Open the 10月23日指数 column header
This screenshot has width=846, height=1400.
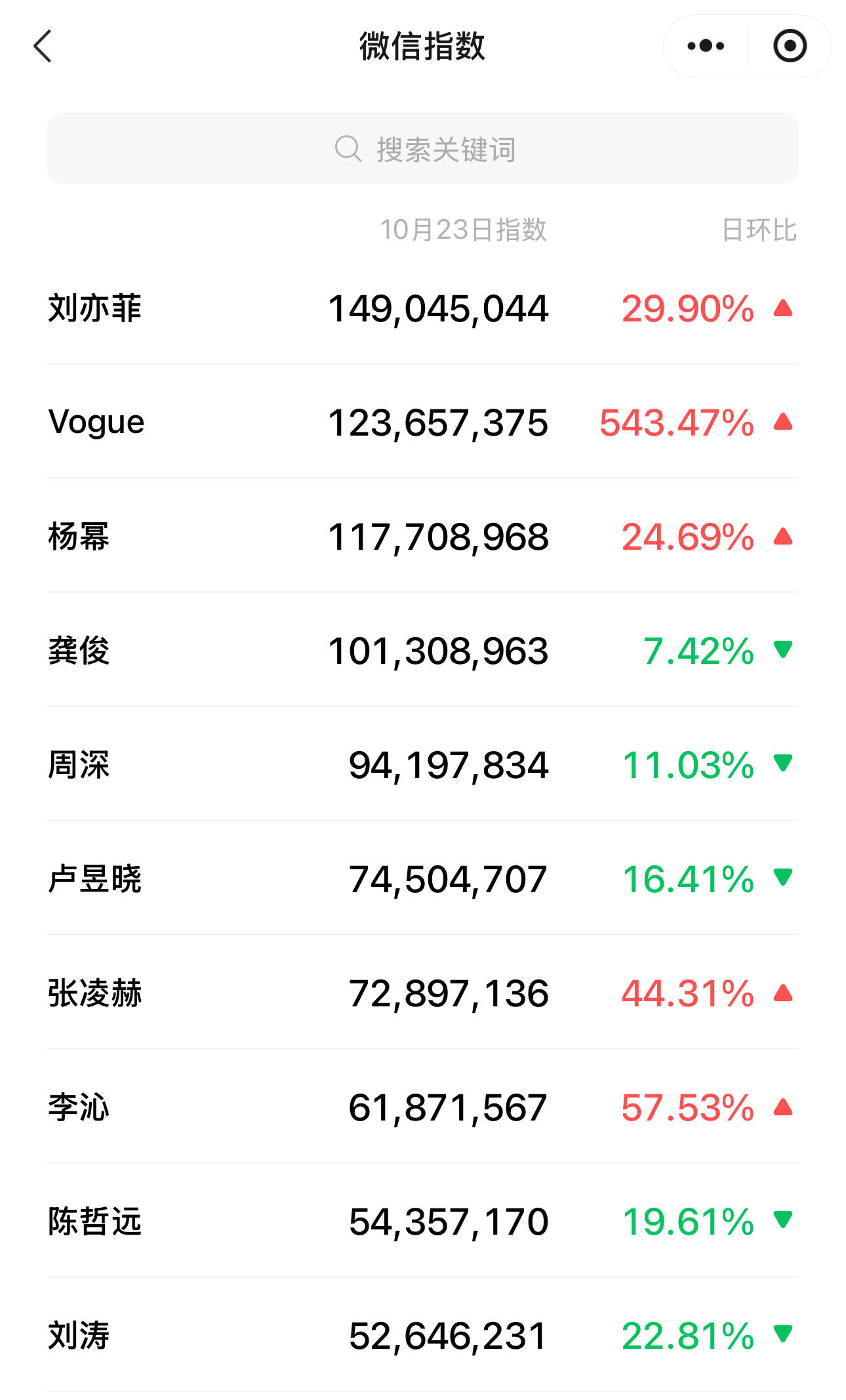466,230
